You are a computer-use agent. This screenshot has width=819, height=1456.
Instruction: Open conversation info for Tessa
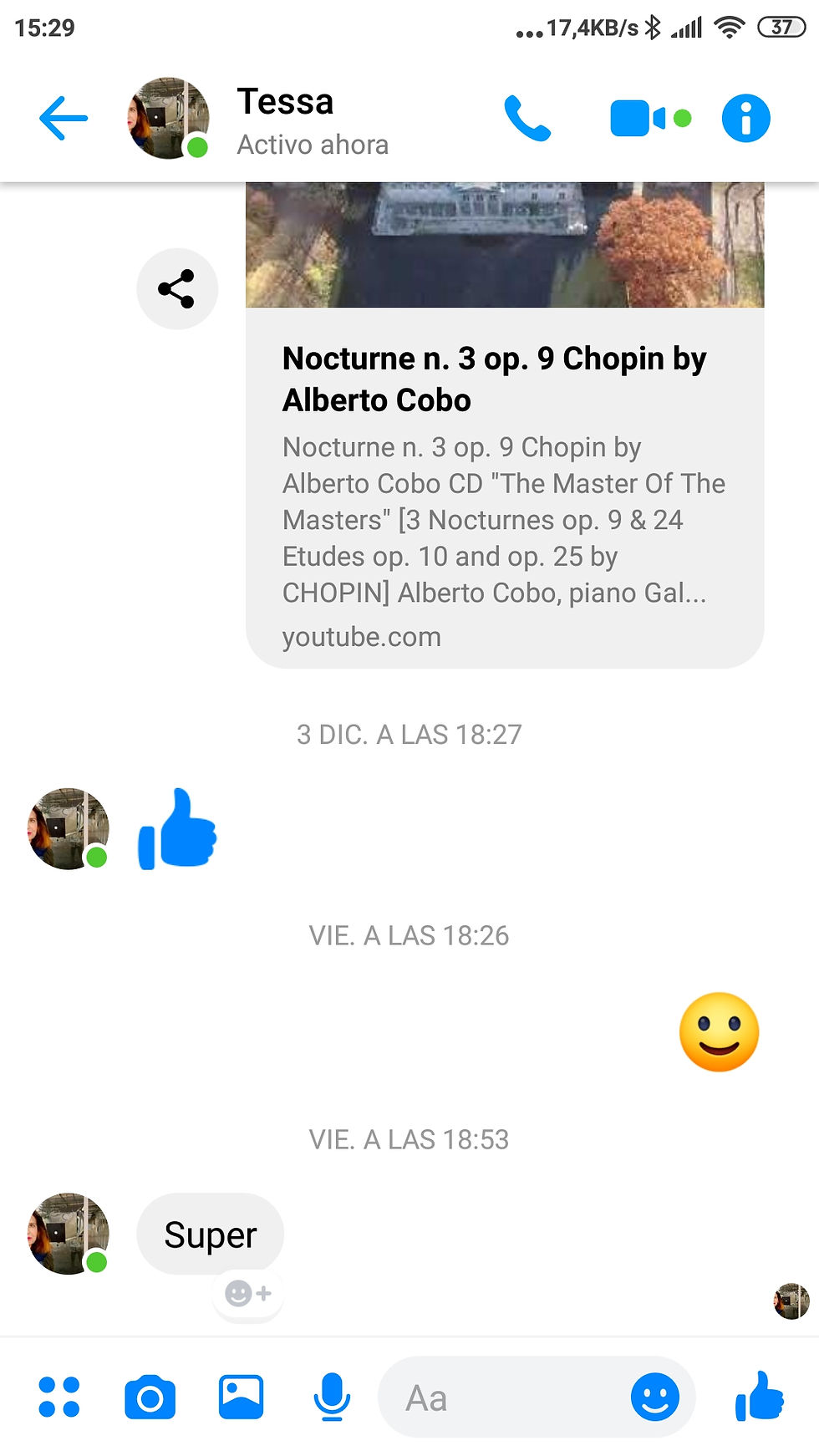tap(745, 118)
